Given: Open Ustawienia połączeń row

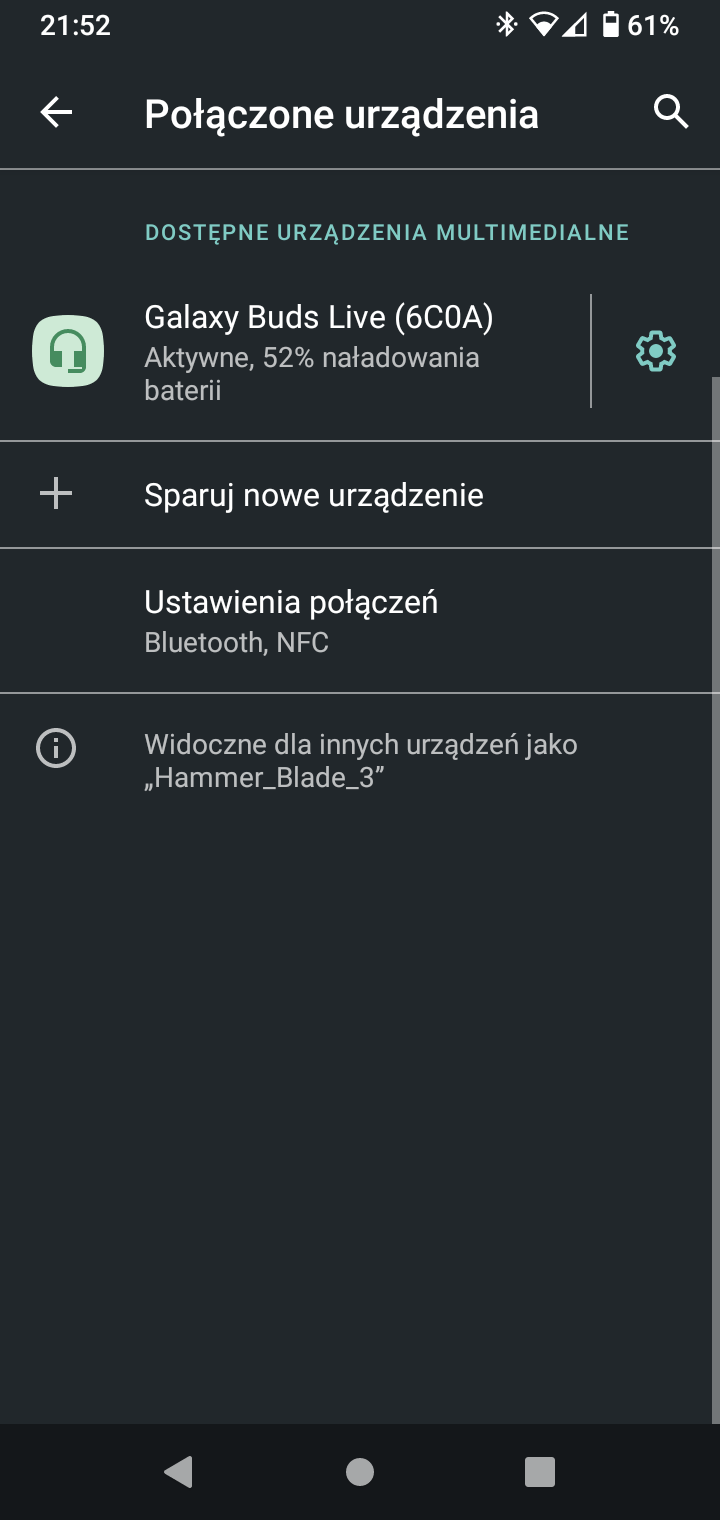Looking at the screenshot, I should 360,620.
